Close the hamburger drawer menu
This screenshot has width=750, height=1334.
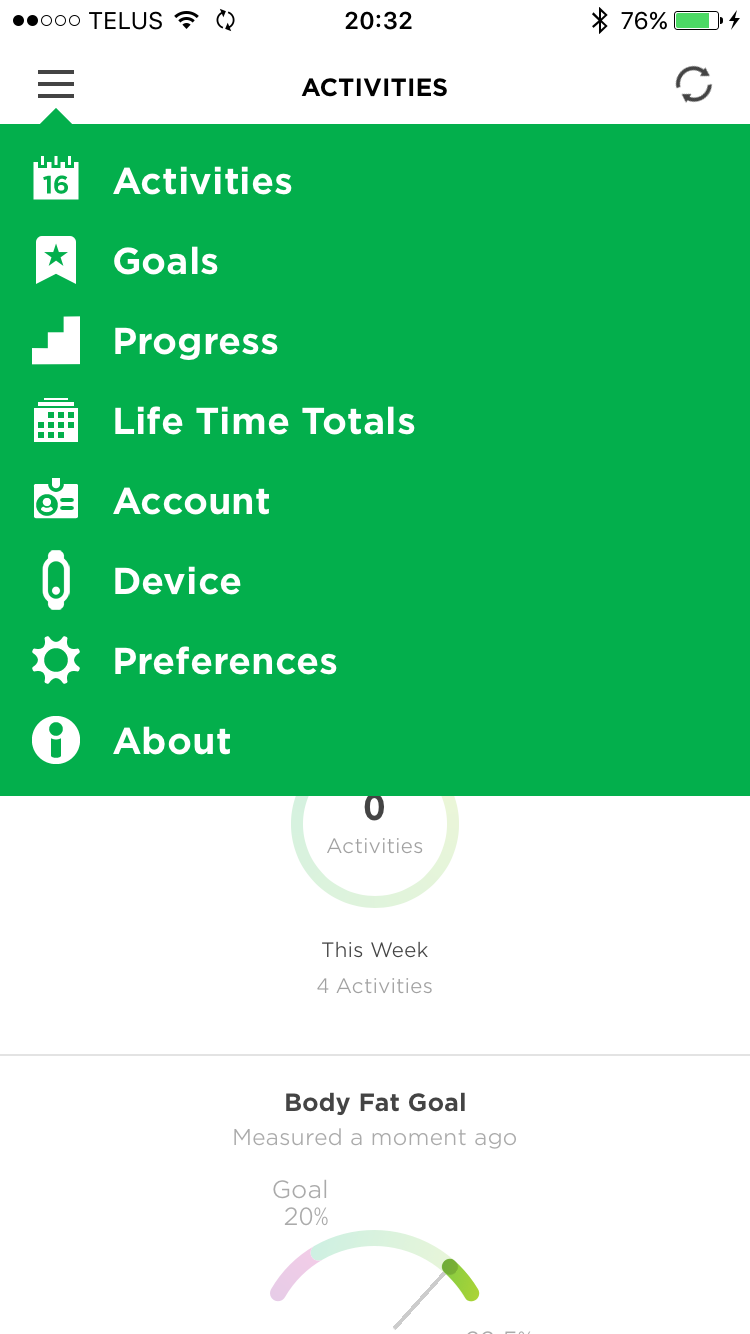(56, 85)
